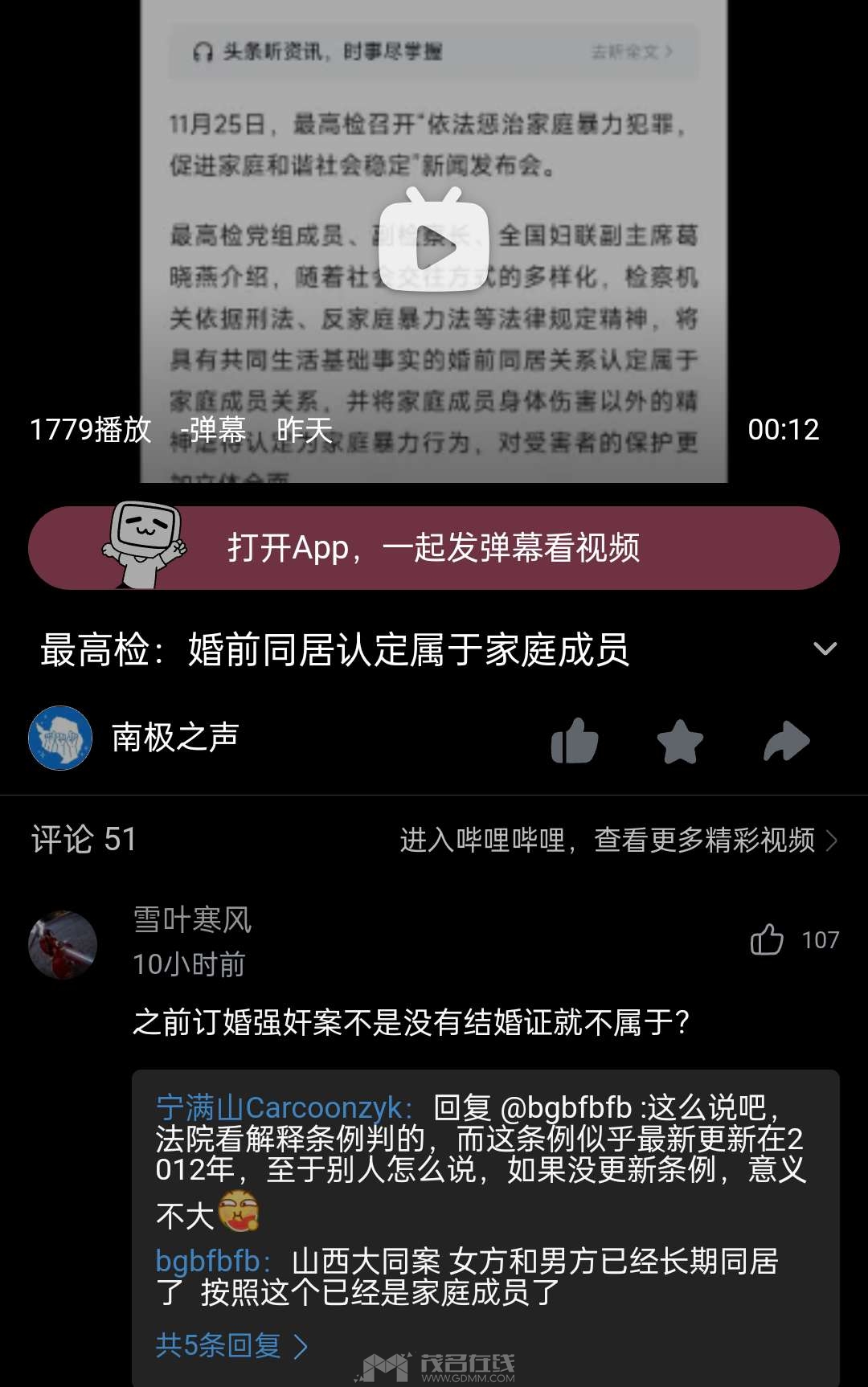
Task: Expand the video title description
Action: [x=825, y=648]
